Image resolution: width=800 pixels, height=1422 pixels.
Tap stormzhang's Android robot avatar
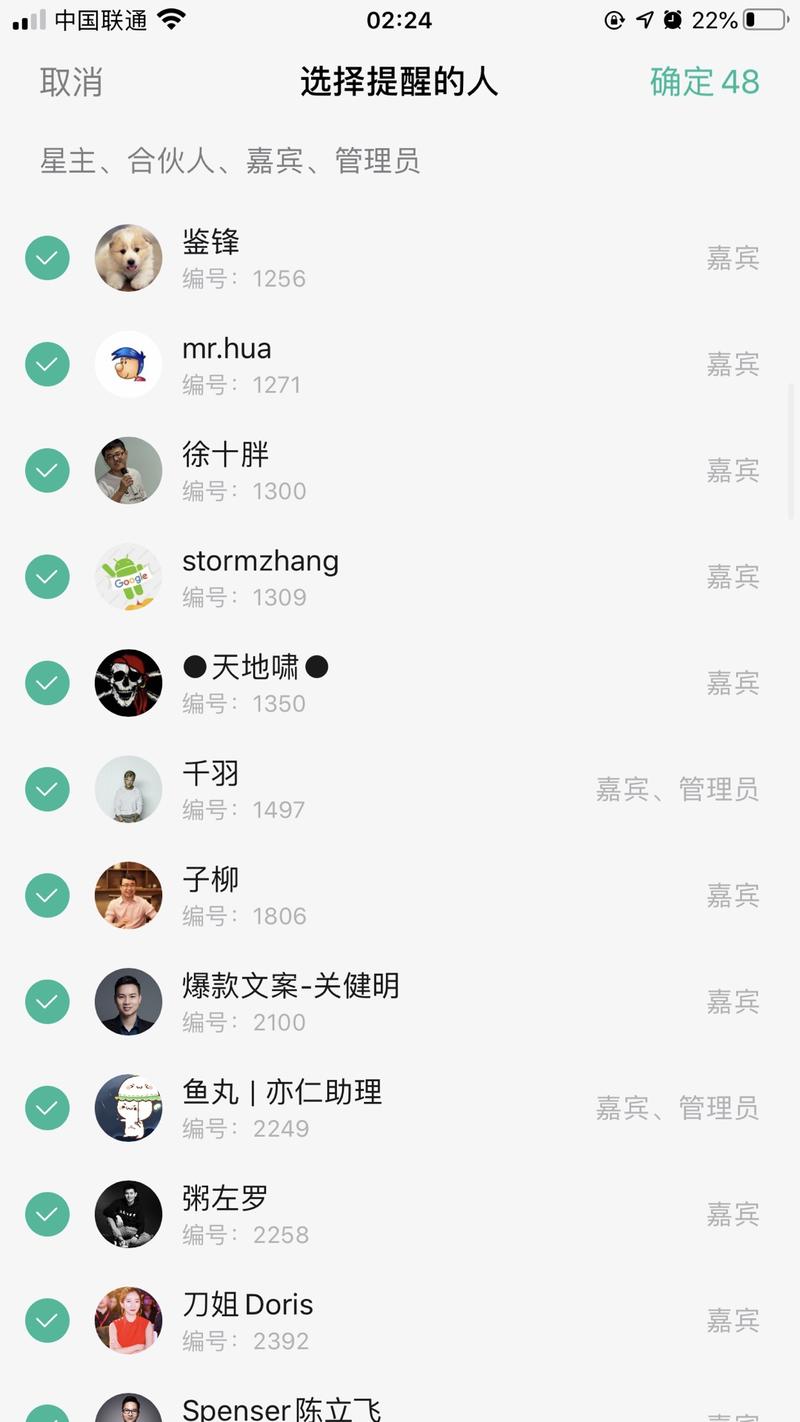(x=128, y=576)
